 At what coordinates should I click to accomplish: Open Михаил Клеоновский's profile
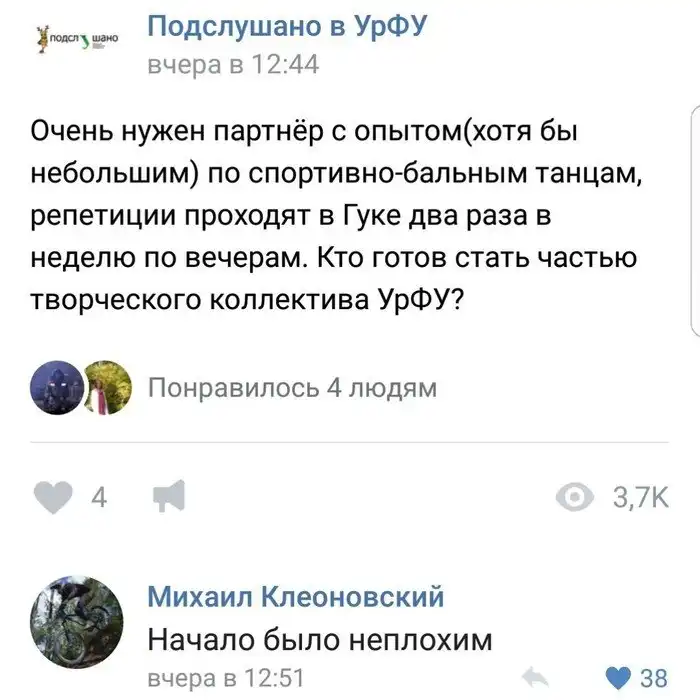tap(296, 597)
